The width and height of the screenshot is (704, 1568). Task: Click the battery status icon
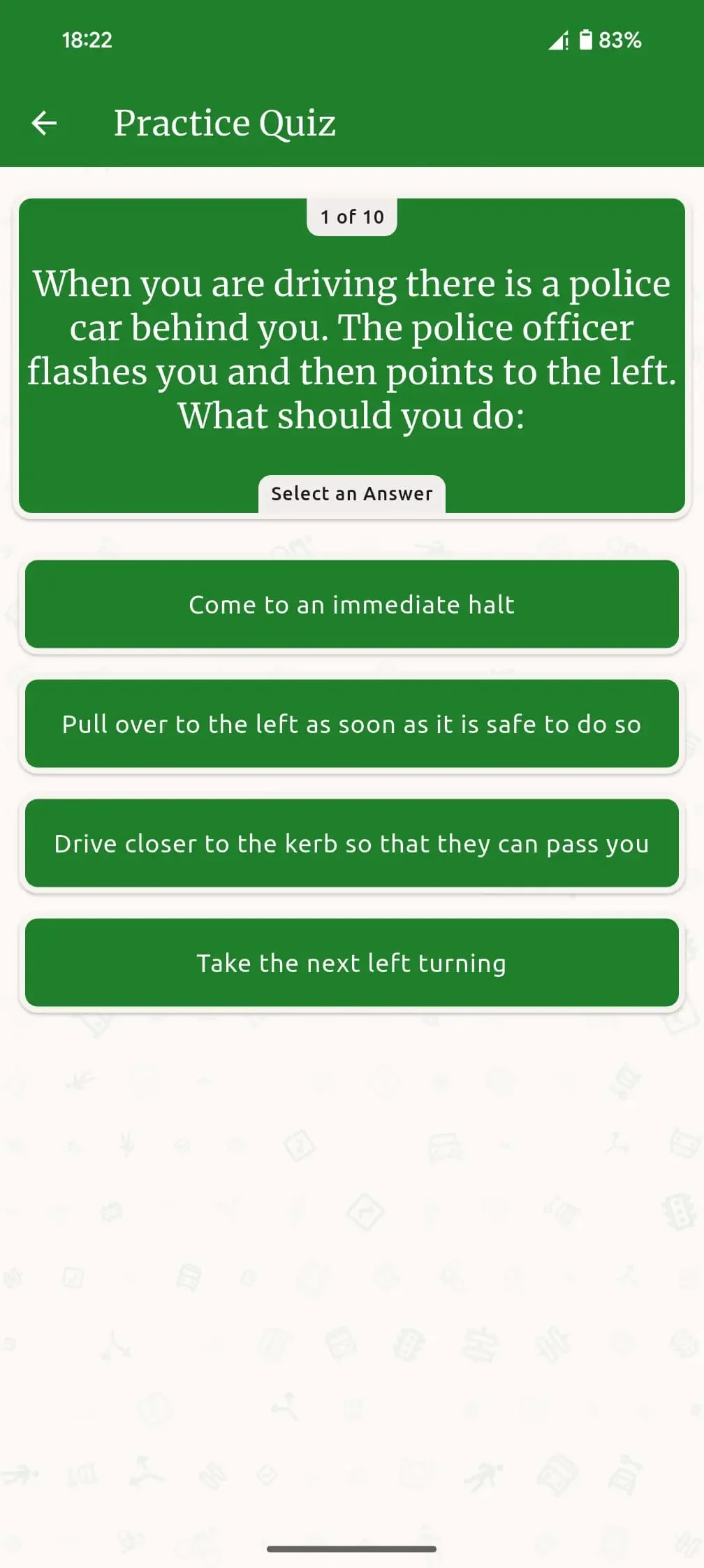[x=586, y=40]
